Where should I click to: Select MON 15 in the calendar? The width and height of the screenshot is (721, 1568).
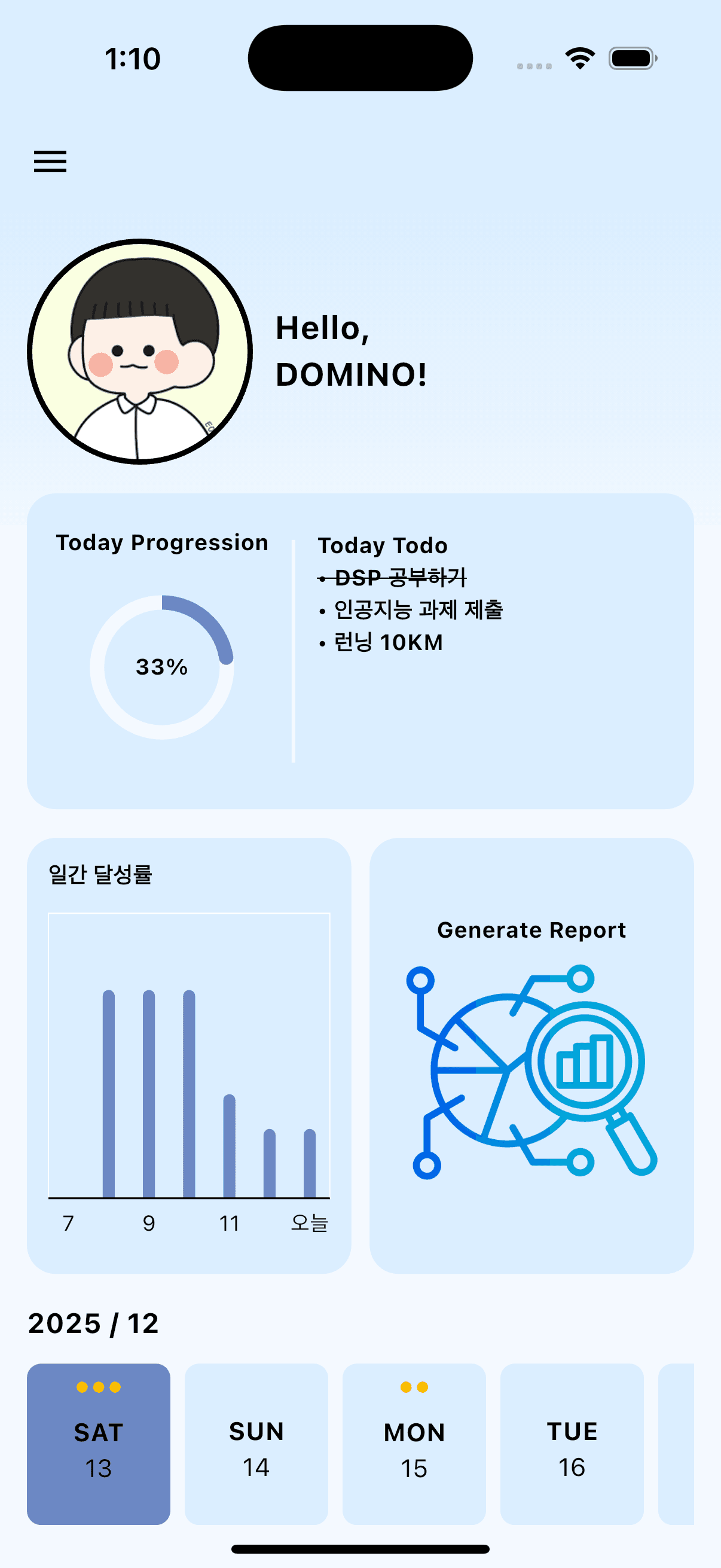[x=414, y=1443]
